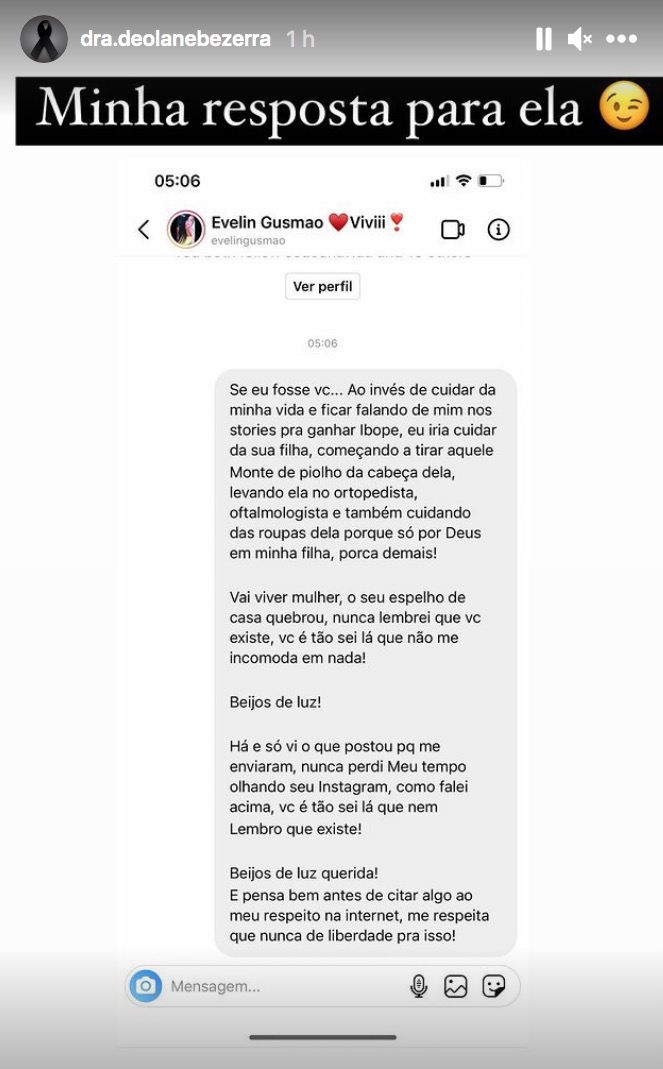This screenshot has width=663, height=1069.
Task: Unmute the story sound
Action: 579,39
